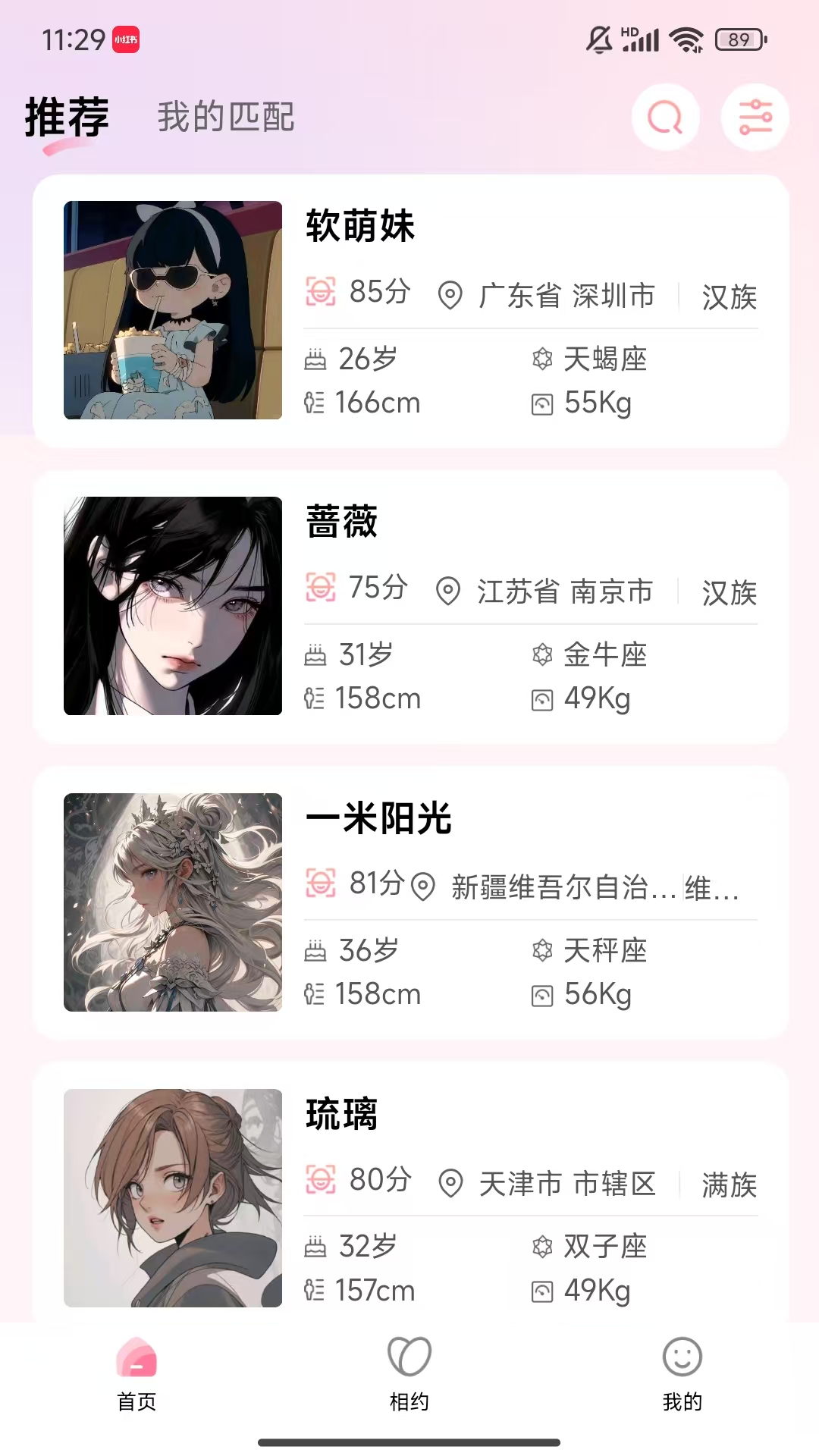Click the zodiac icon beside 双子座
This screenshot has height=1456, width=819.
point(541,1247)
